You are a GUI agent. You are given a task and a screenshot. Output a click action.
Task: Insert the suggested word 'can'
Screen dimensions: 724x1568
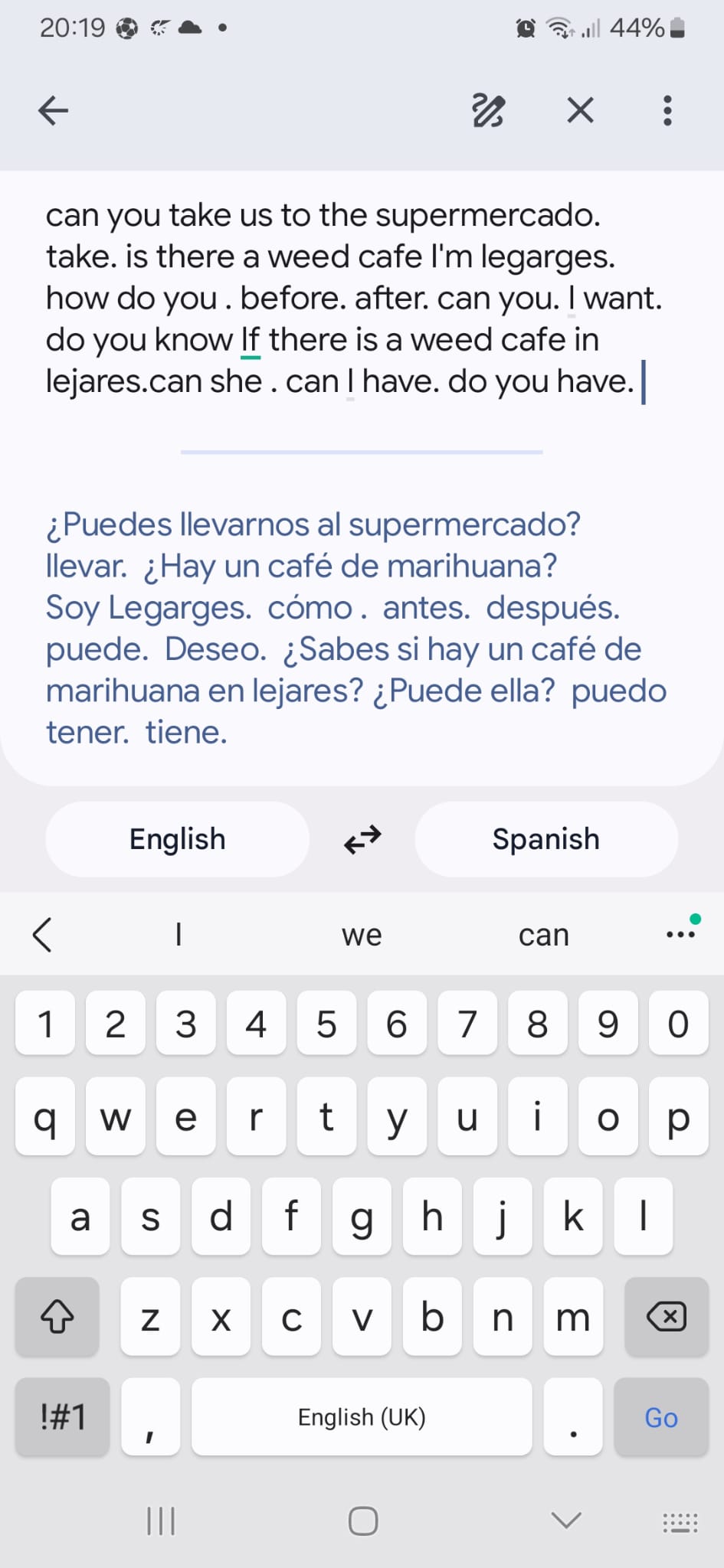(x=543, y=935)
